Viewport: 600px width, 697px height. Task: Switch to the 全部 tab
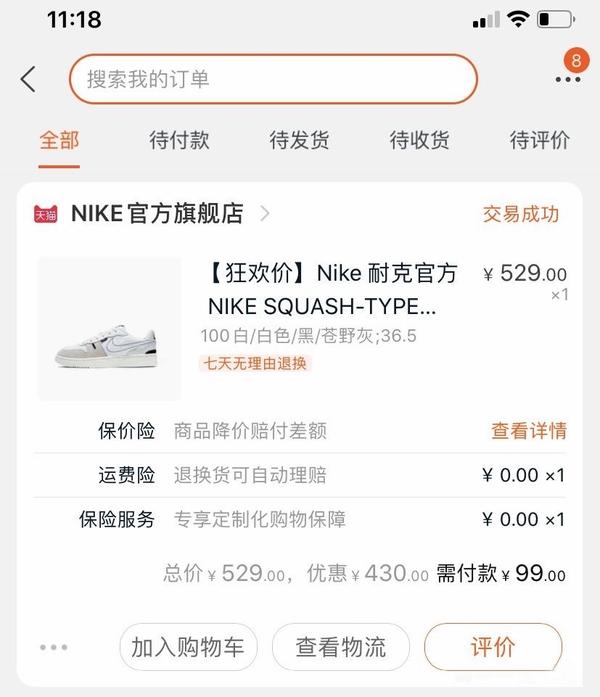coord(59,140)
